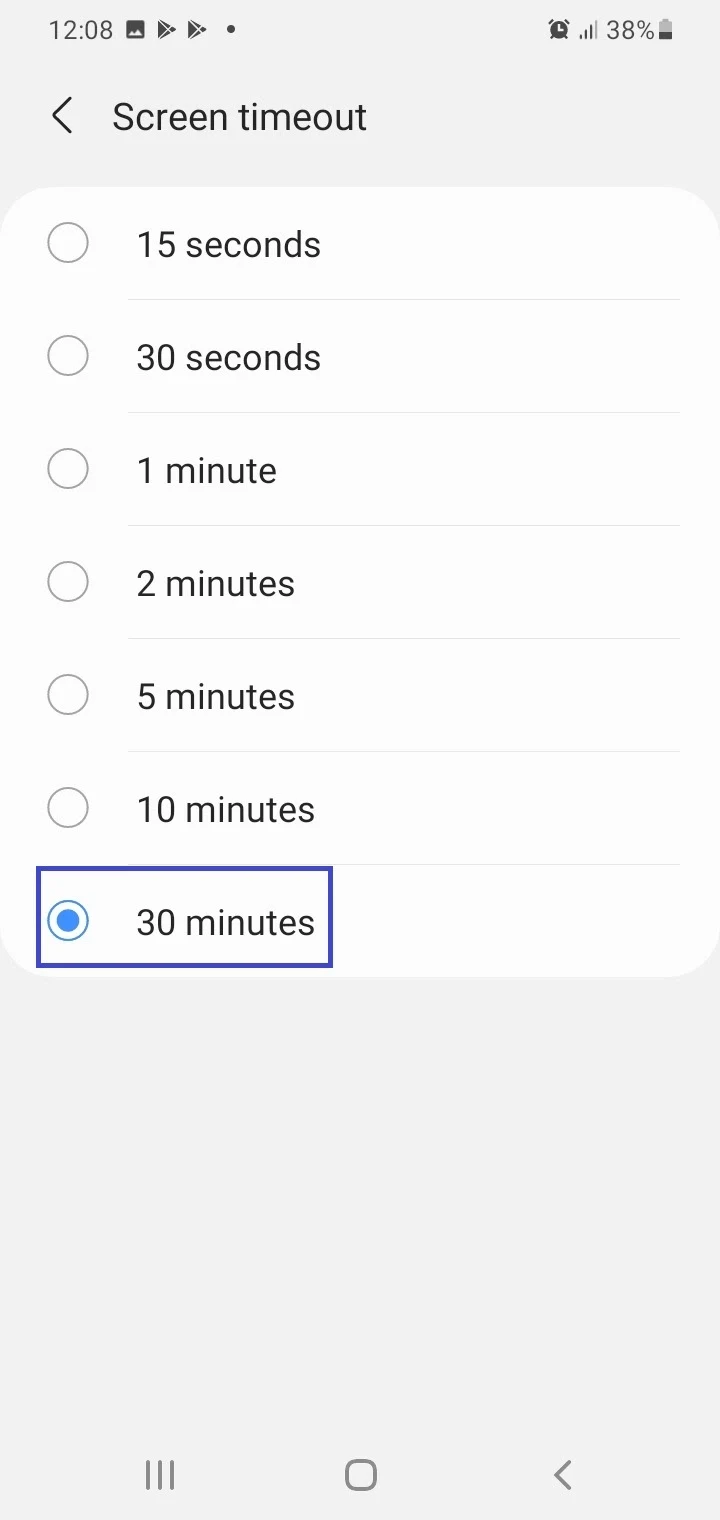The image size is (720, 1520).
Task: Go back from Screen timeout
Action: (x=62, y=116)
